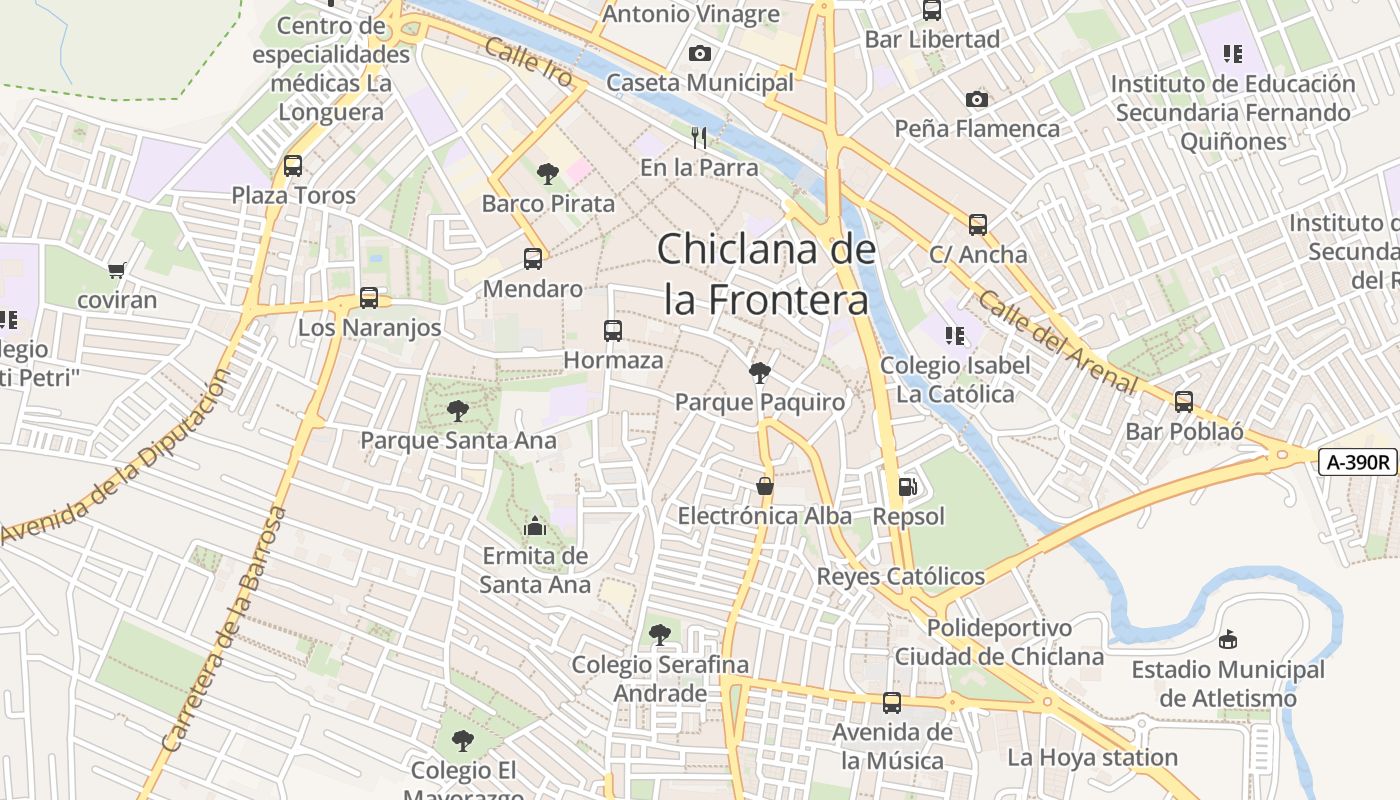The image size is (1400, 800).
Task: Select the Bar Poblaó bus stop marker
Action: pyautogui.click(x=1184, y=402)
